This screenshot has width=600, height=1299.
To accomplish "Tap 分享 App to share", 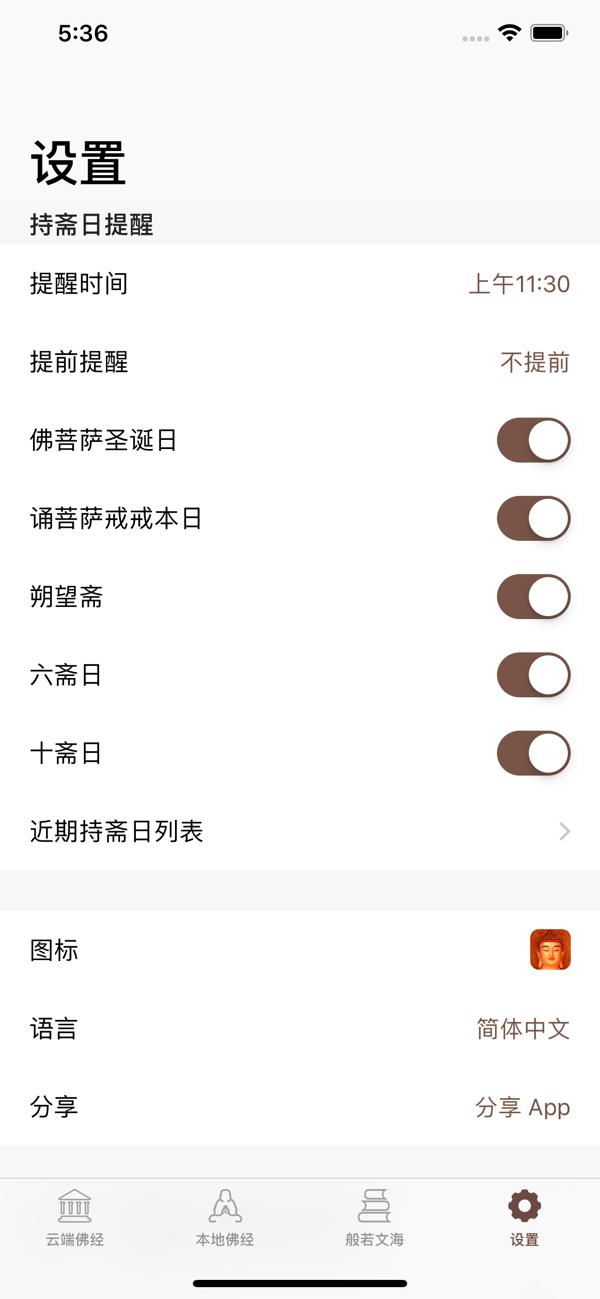I will coord(522,1107).
